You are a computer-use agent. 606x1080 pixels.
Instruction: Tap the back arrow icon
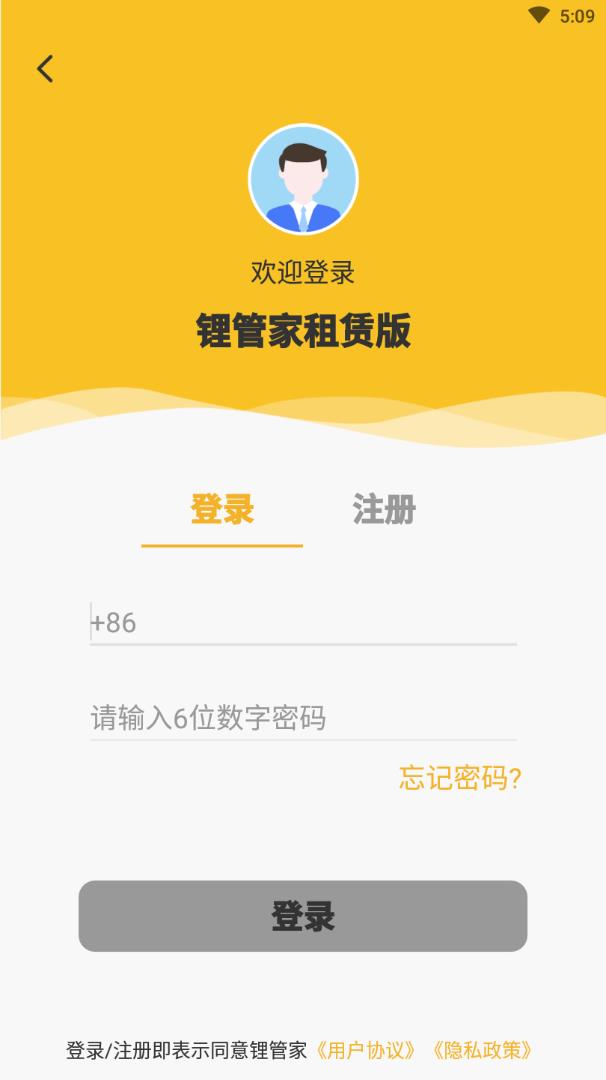pos(45,69)
